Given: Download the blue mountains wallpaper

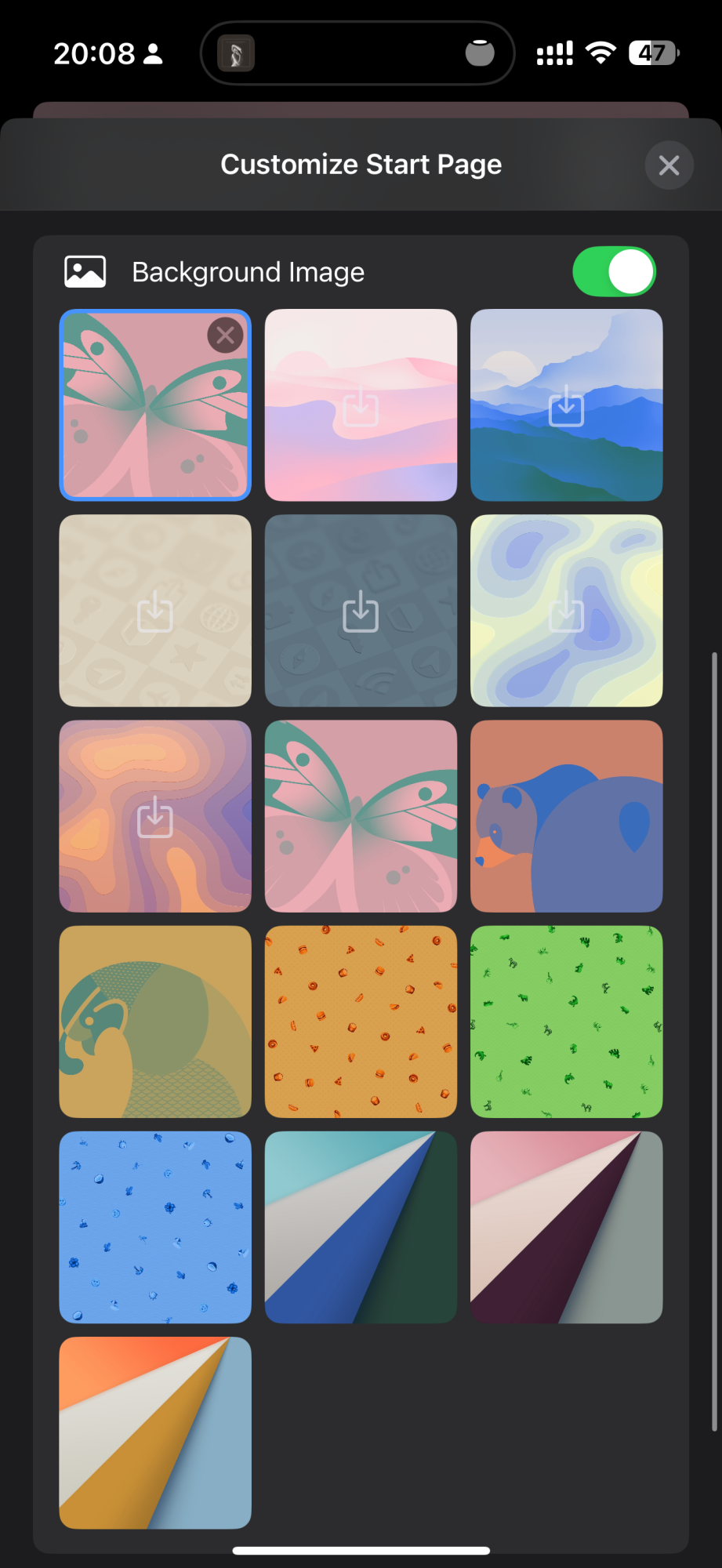Looking at the screenshot, I should (566, 405).
